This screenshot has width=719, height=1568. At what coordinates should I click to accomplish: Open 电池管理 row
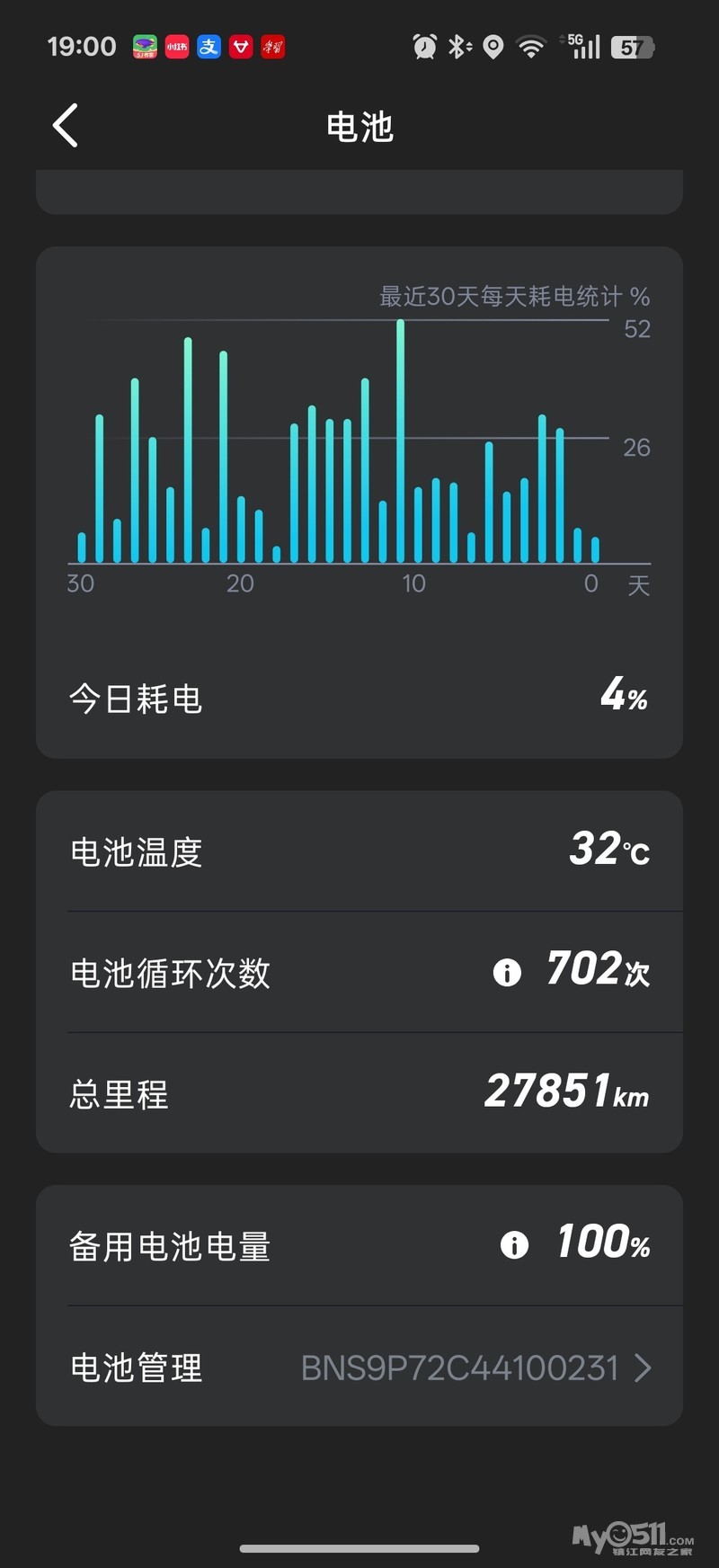359,1367
